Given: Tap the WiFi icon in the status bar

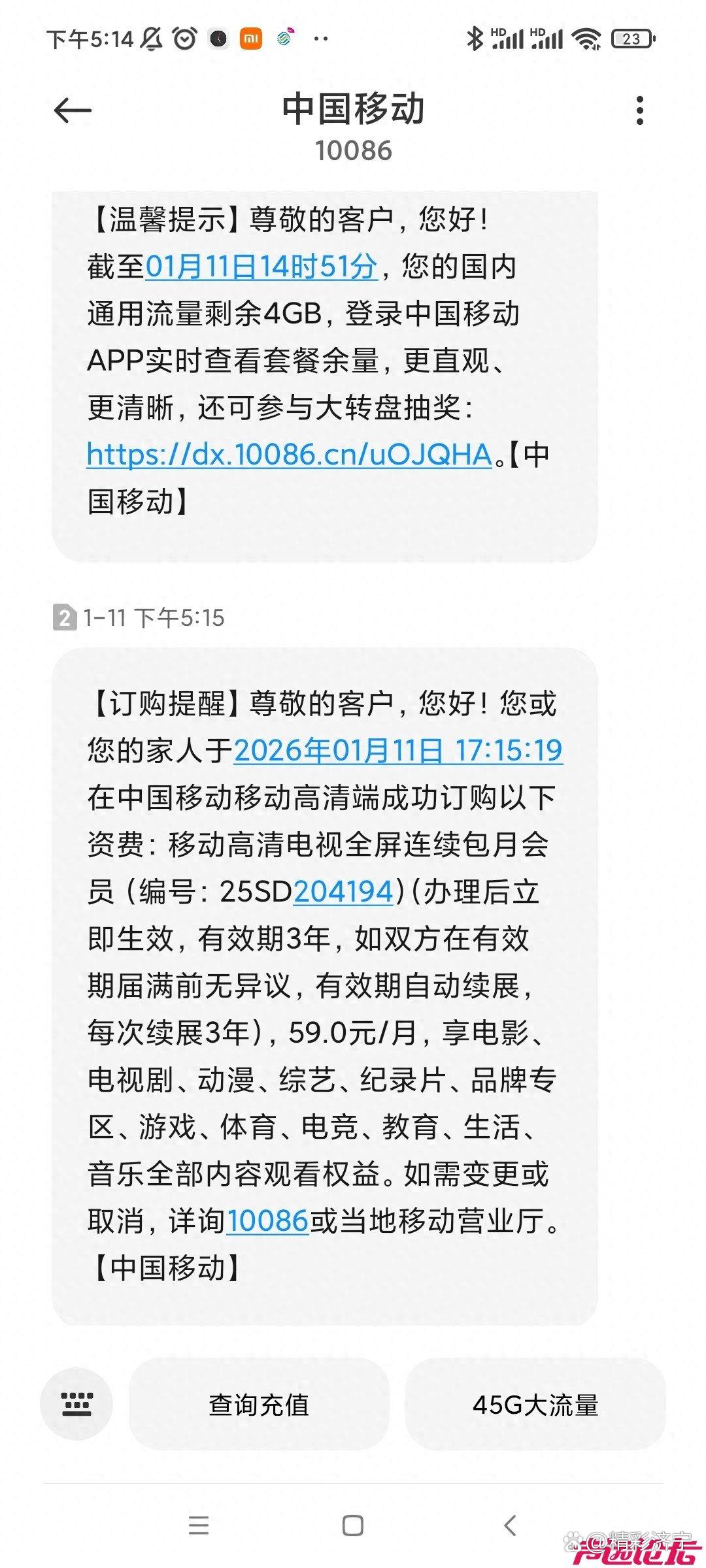Looking at the screenshot, I should 587,39.
